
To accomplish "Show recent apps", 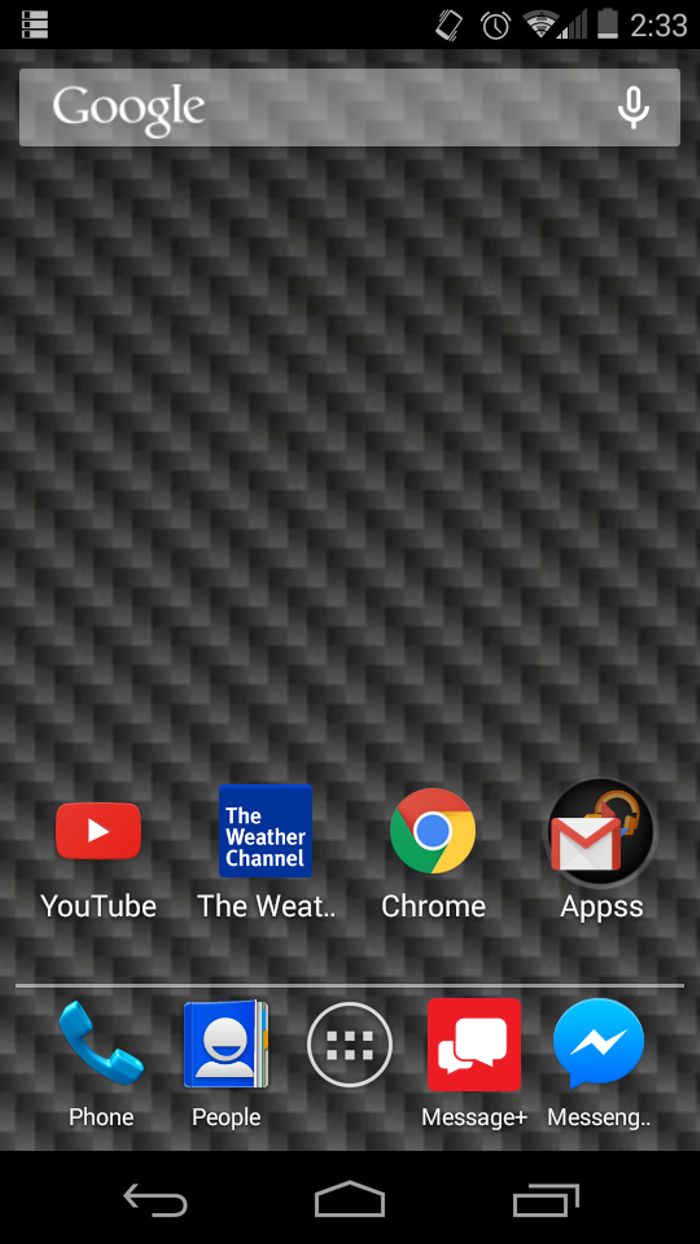I will 545,1199.
